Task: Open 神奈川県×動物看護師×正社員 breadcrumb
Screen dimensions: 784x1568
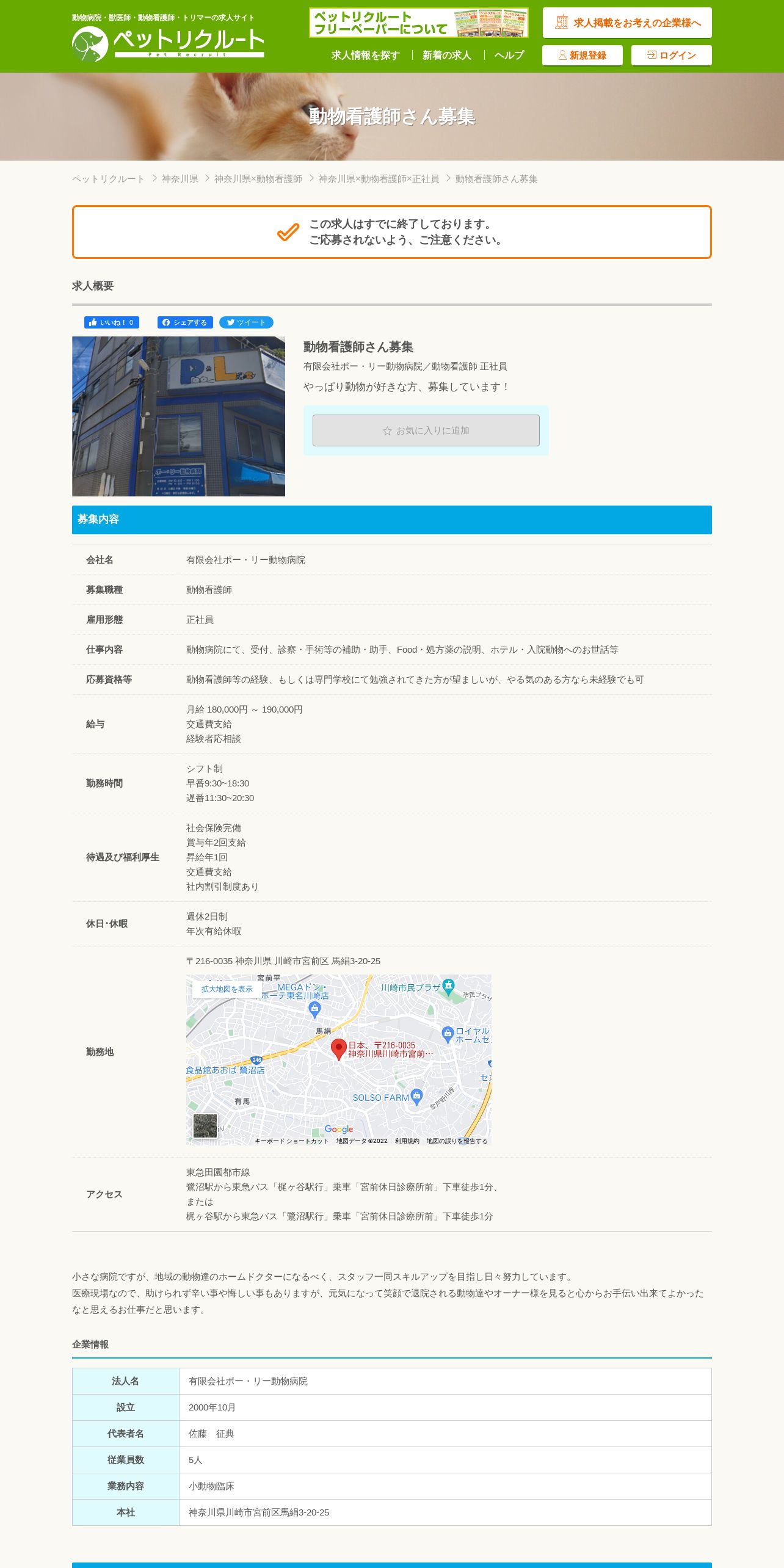Action: 379,179
